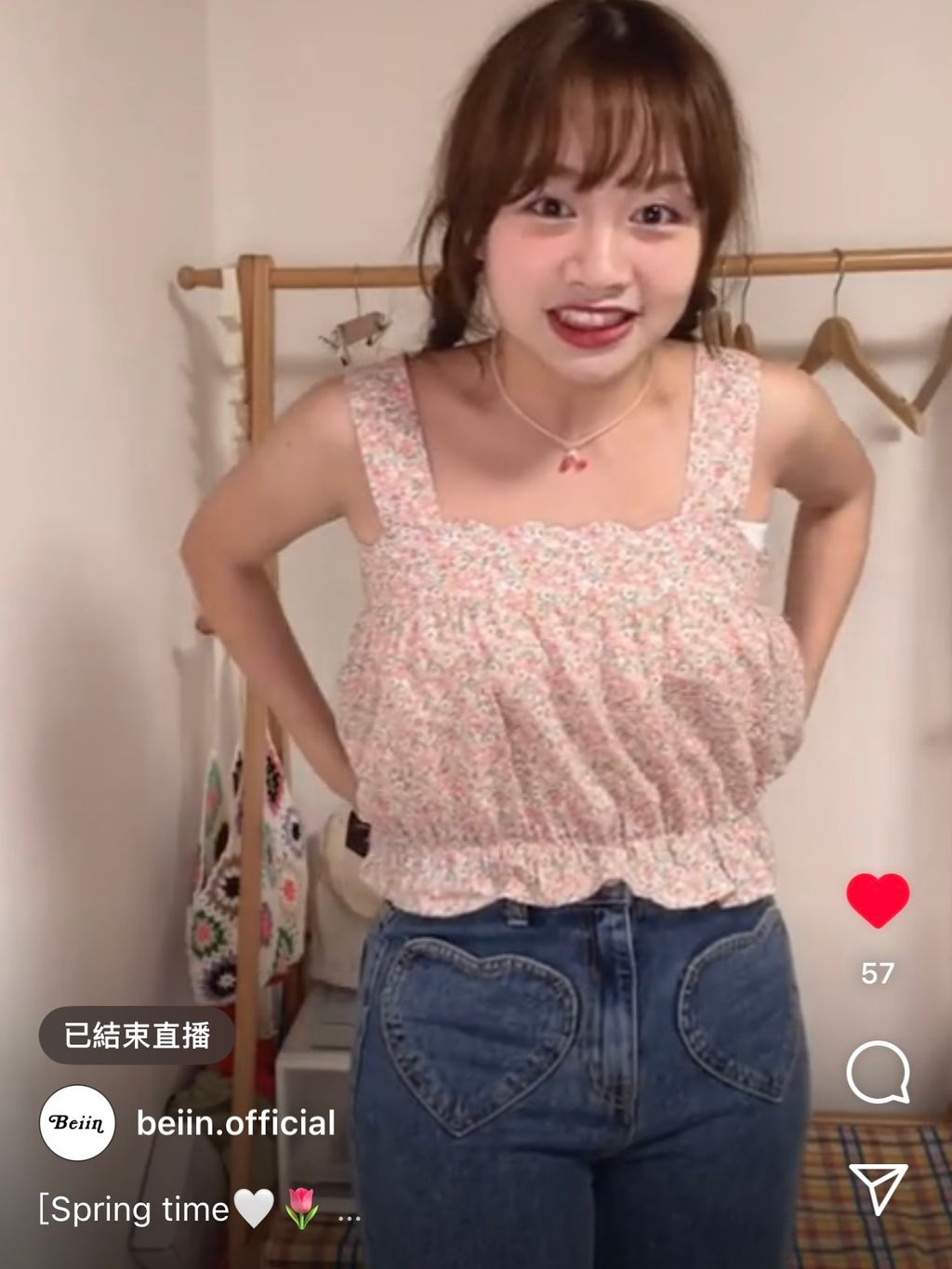The width and height of the screenshot is (952, 1269).
Task: Share the video via the paper plane icon
Action: 878,1187
